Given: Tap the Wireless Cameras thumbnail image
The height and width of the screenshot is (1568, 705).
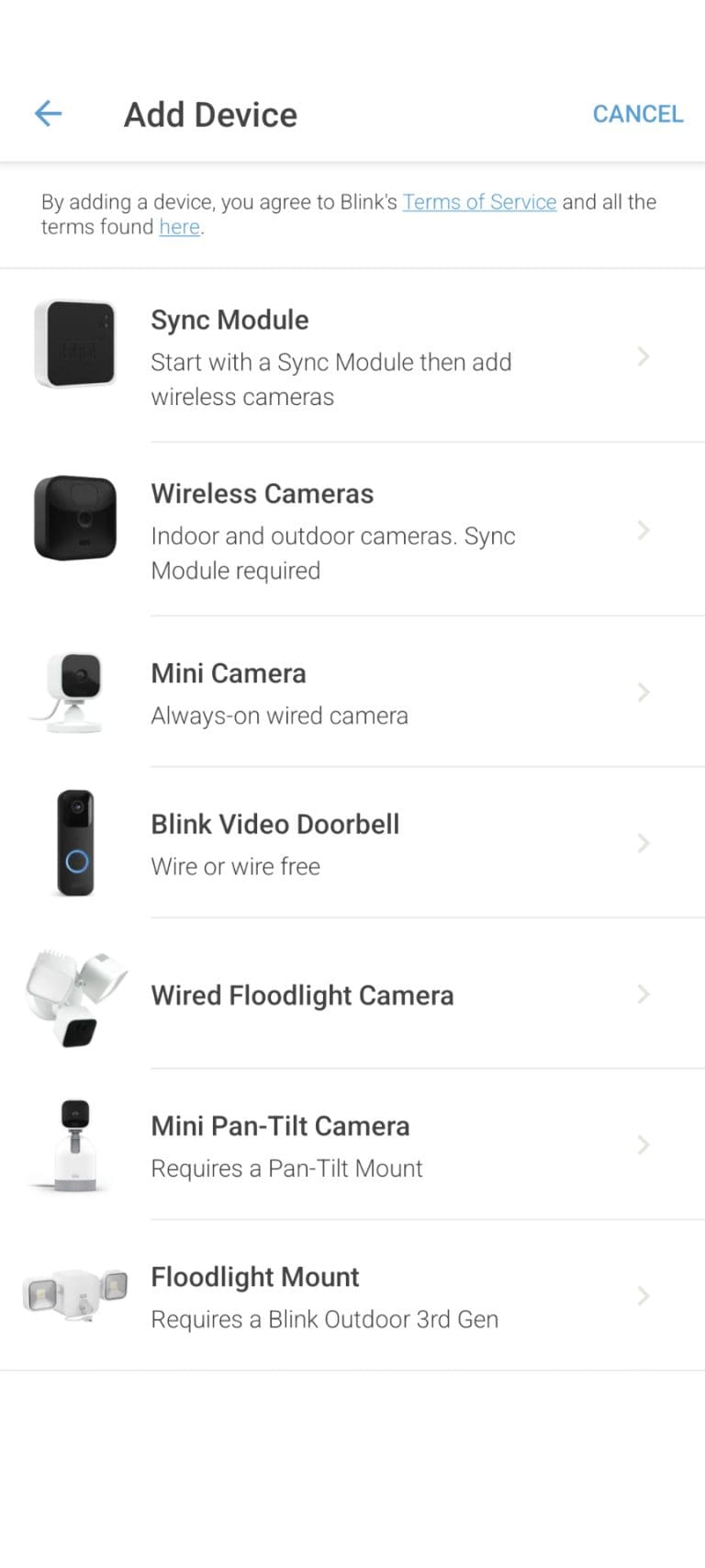Looking at the screenshot, I should click(x=74, y=517).
